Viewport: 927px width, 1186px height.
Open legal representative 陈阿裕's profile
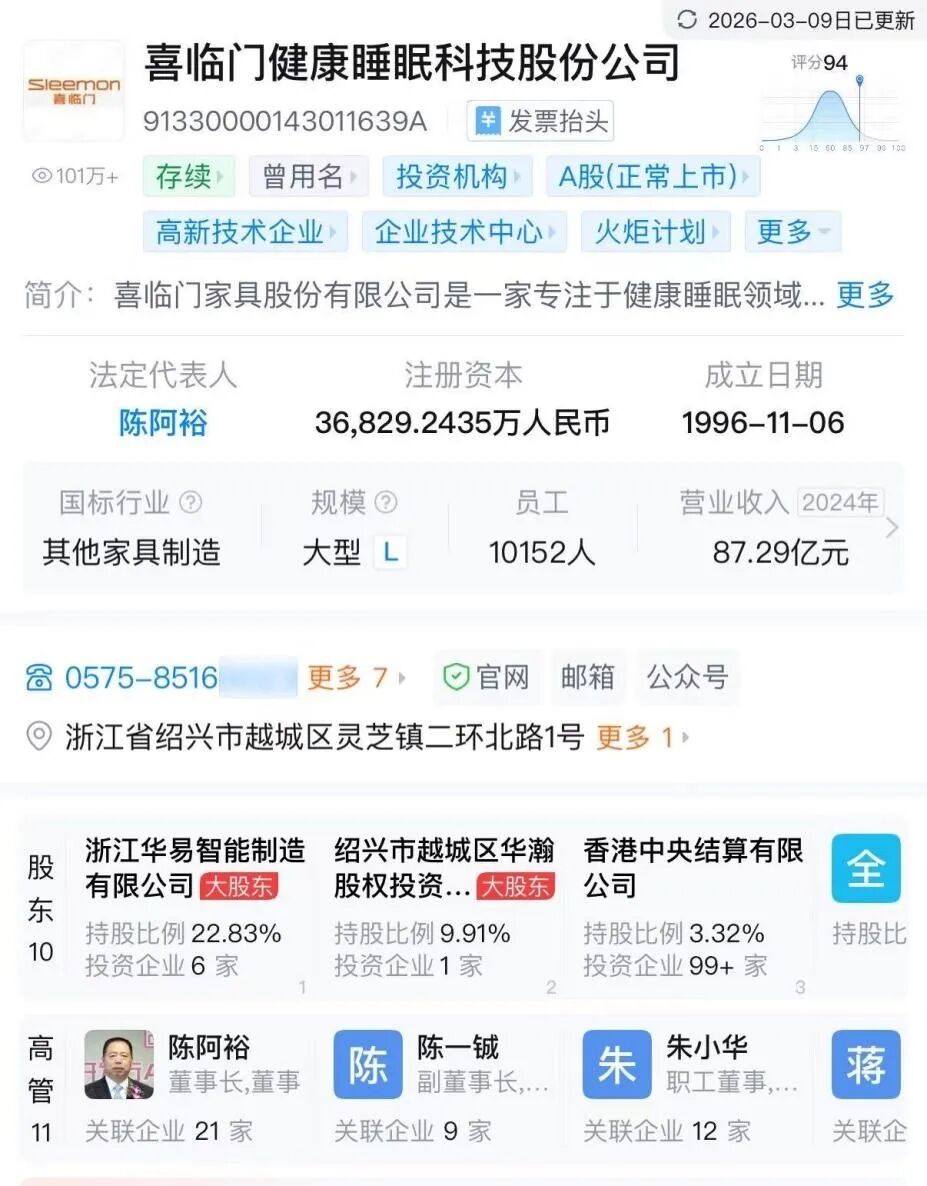[x=163, y=422]
